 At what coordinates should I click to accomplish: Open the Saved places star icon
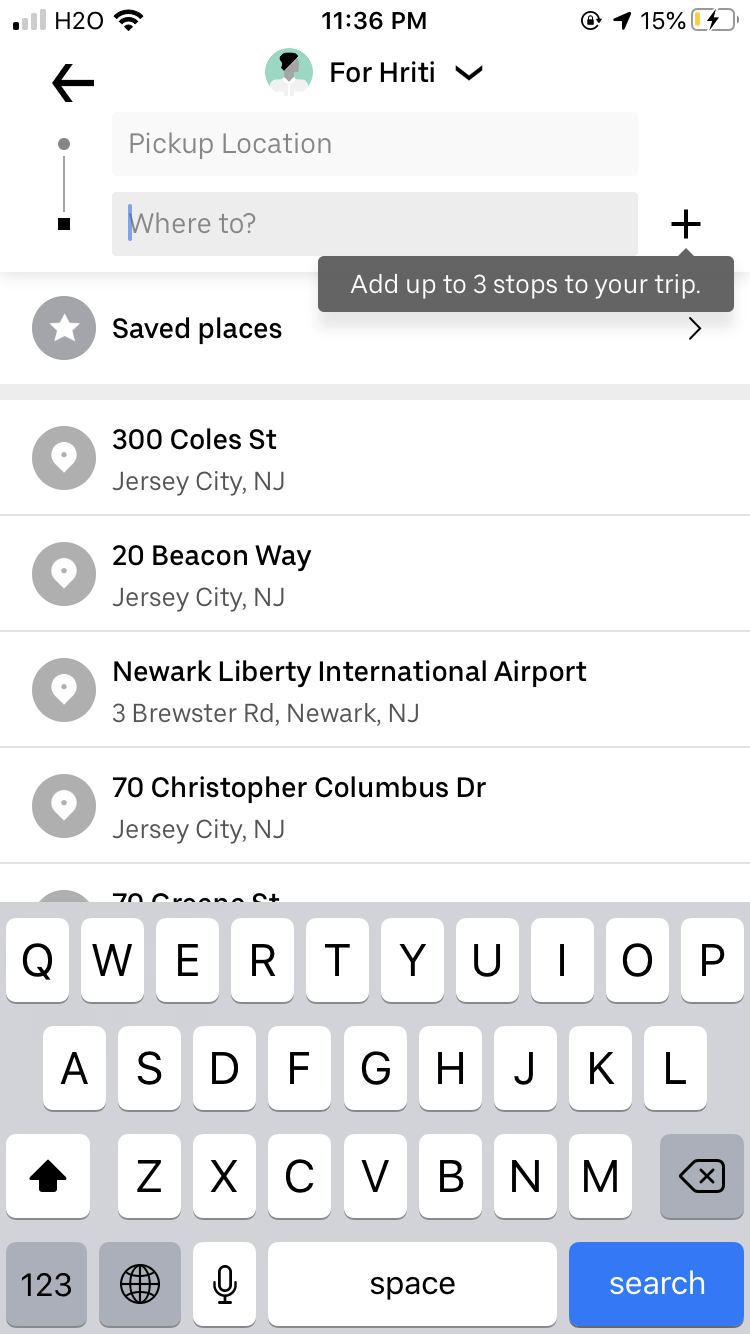pyautogui.click(x=63, y=328)
